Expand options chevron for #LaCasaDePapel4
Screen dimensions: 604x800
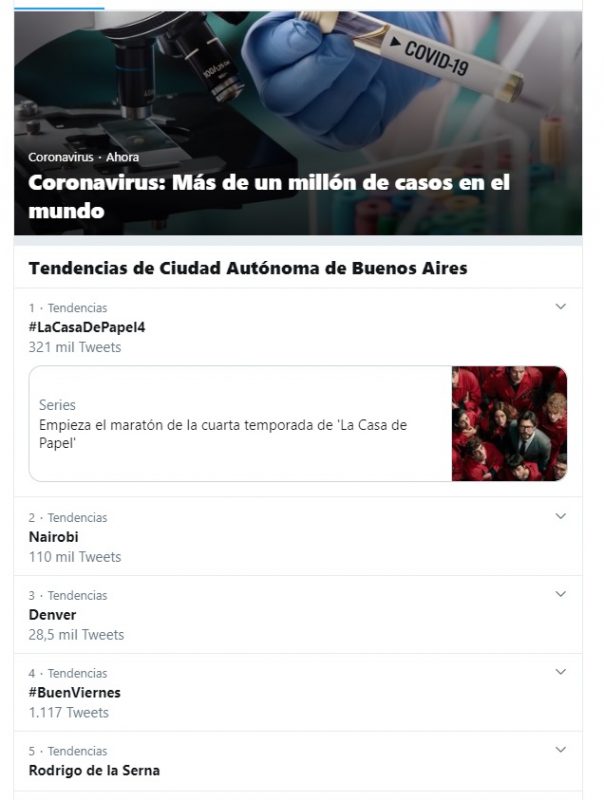[x=560, y=307]
